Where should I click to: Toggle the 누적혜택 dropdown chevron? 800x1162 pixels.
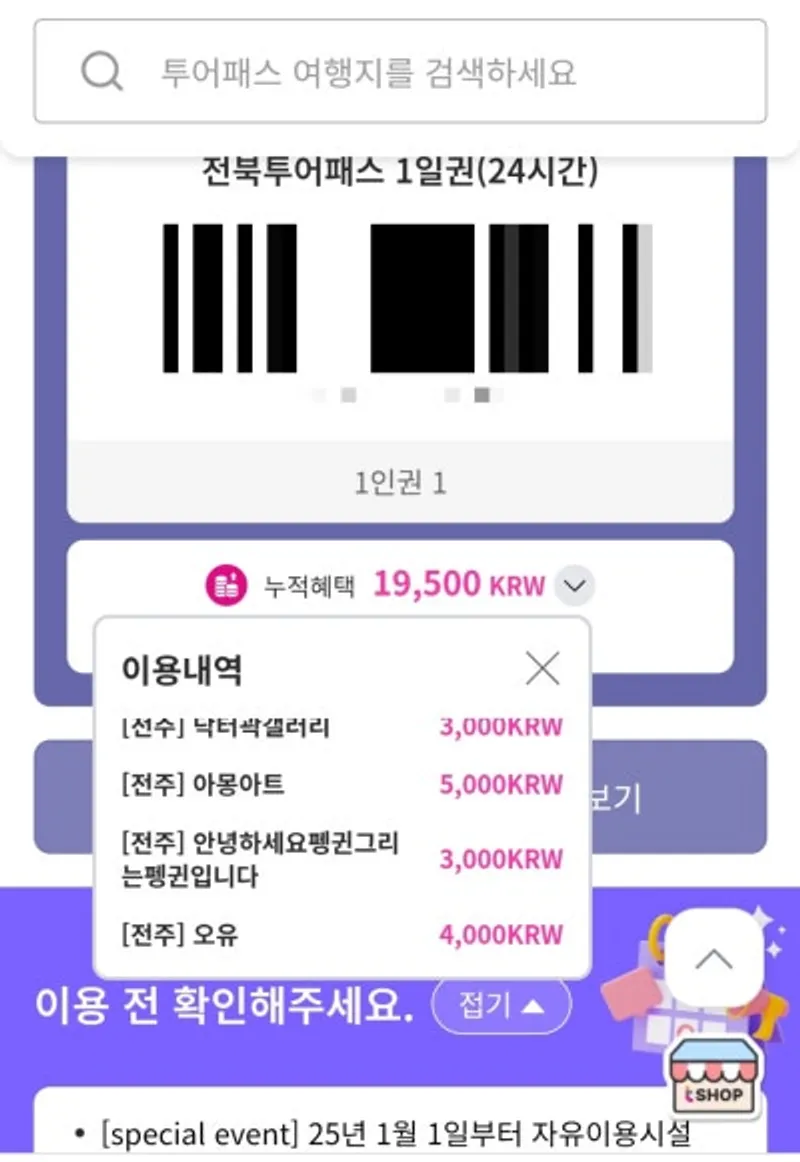pyautogui.click(x=574, y=586)
